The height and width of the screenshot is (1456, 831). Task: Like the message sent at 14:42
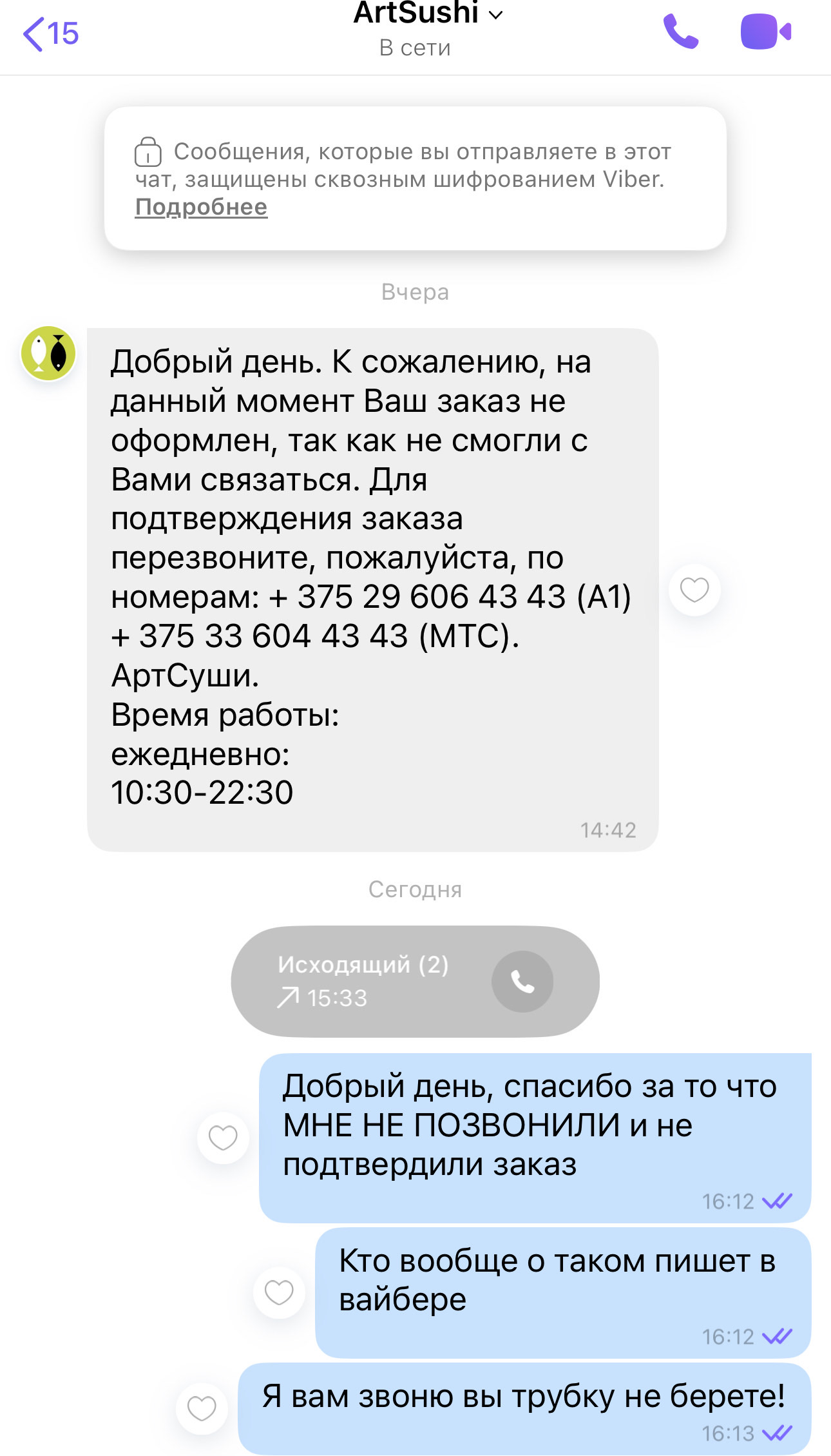tap(694, 590)
